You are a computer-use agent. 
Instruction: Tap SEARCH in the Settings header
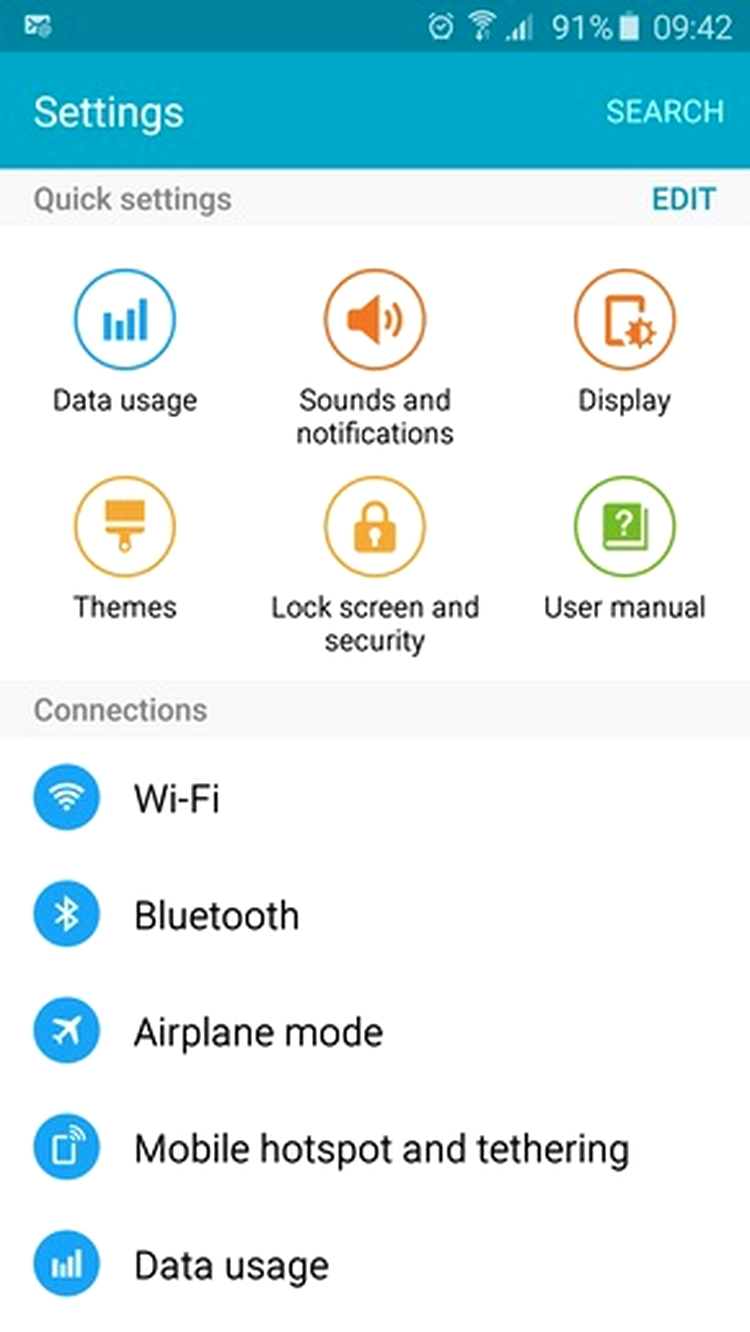point(664,111)
